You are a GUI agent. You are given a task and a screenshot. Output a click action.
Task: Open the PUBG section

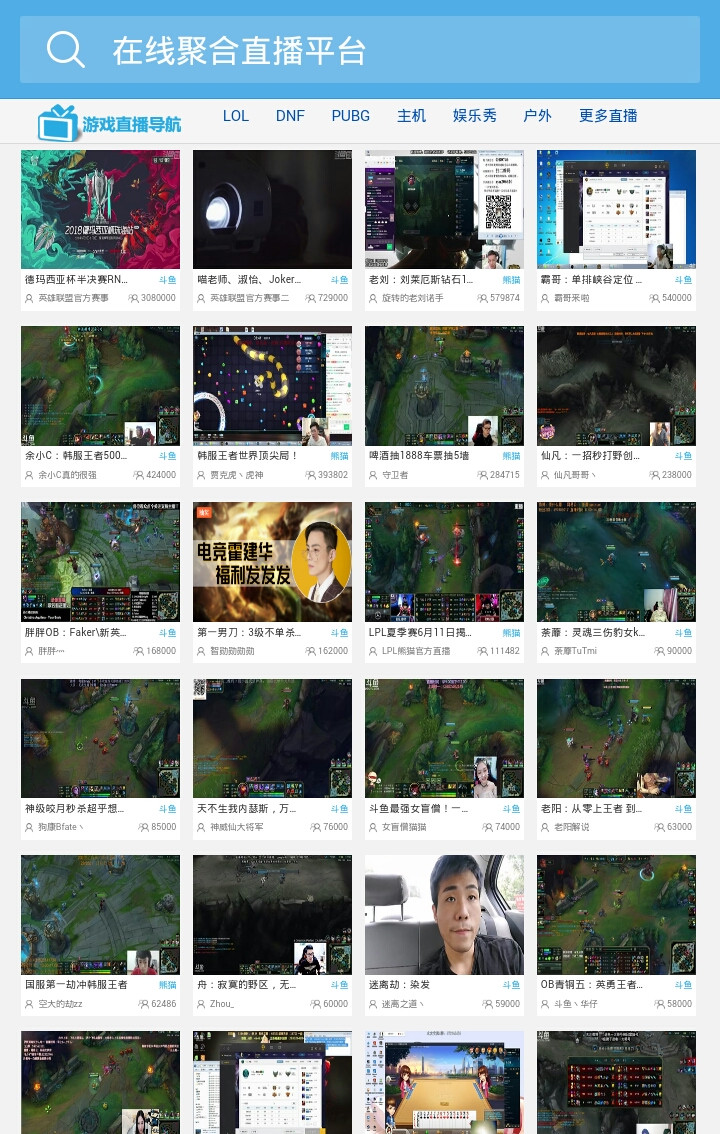351,116
